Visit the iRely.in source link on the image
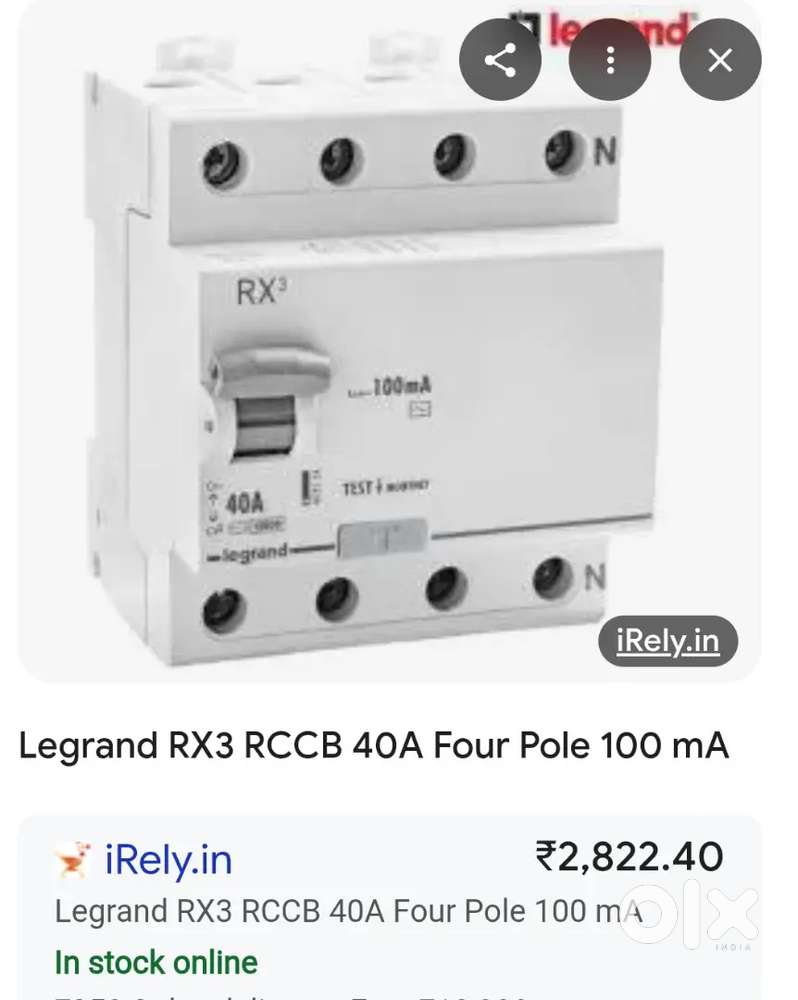The height and width of the screenshot is (1000, 798). [667, 641]
